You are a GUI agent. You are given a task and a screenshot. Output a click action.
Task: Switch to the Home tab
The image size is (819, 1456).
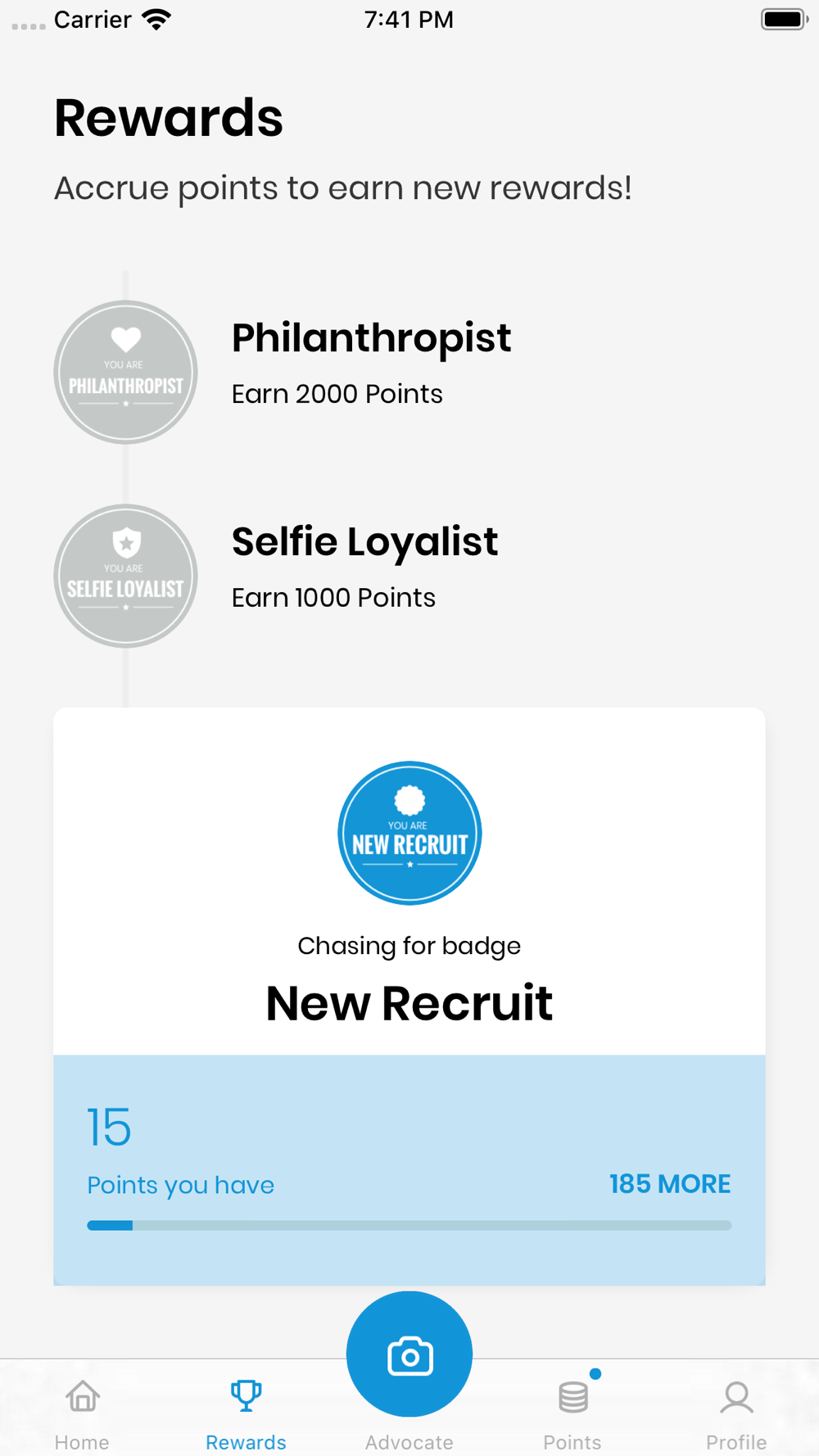(x=82, y=1414)
